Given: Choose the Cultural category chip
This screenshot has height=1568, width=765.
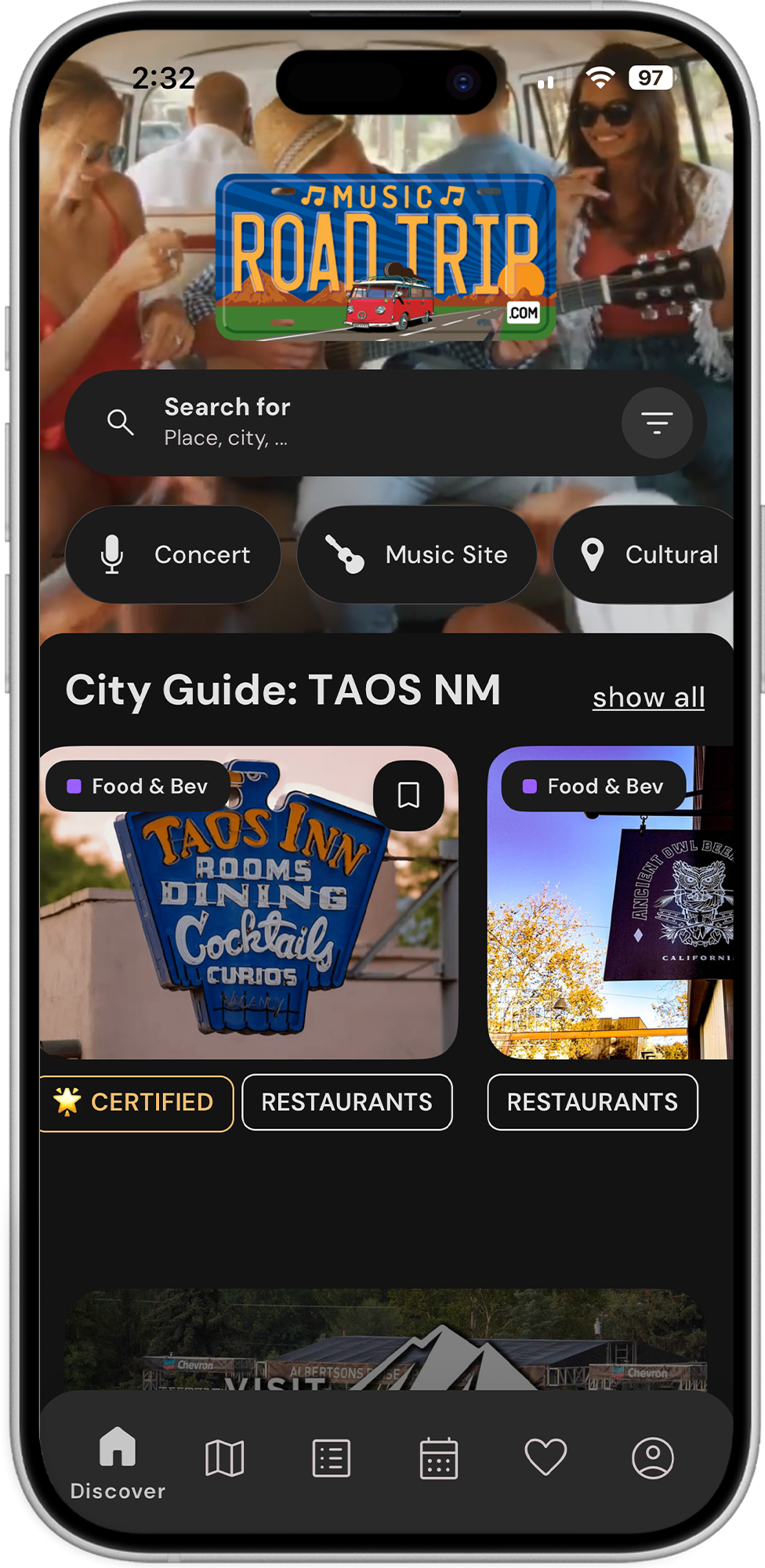Looking at the screenshot, I should tap(647, 554).
